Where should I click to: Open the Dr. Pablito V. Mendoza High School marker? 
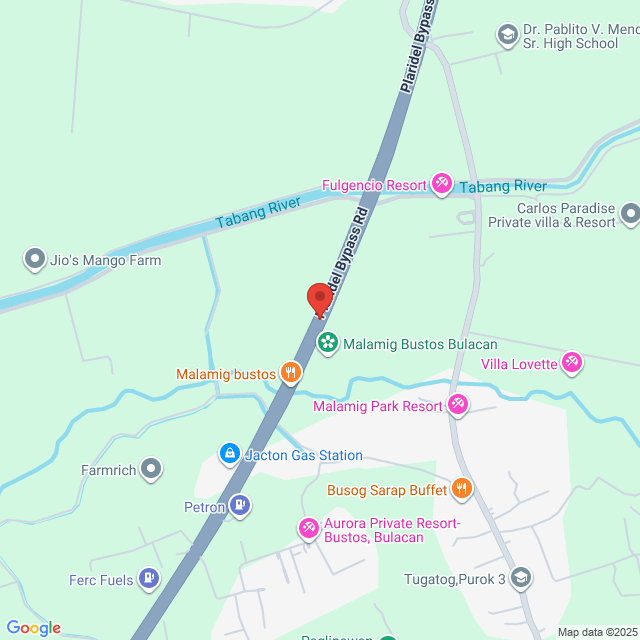tap(508, 36)
